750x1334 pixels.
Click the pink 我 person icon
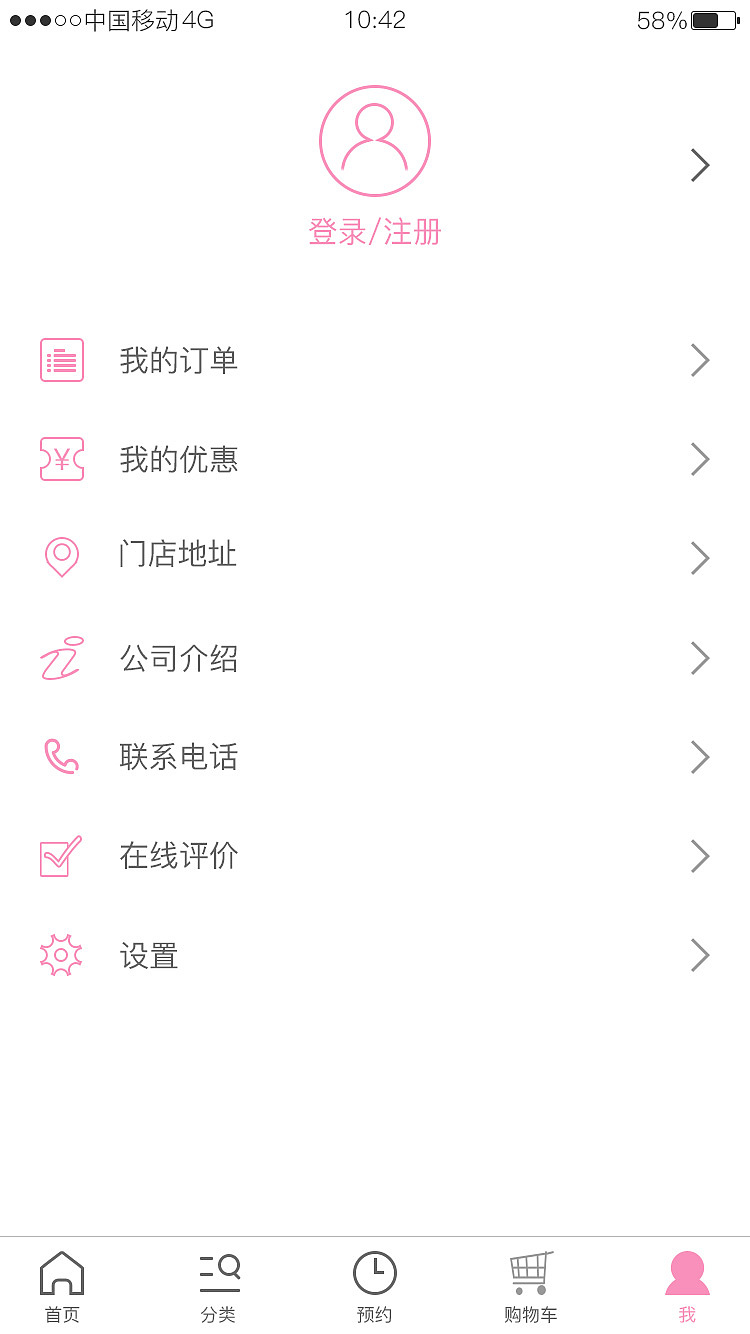[x=686, y=1271]
